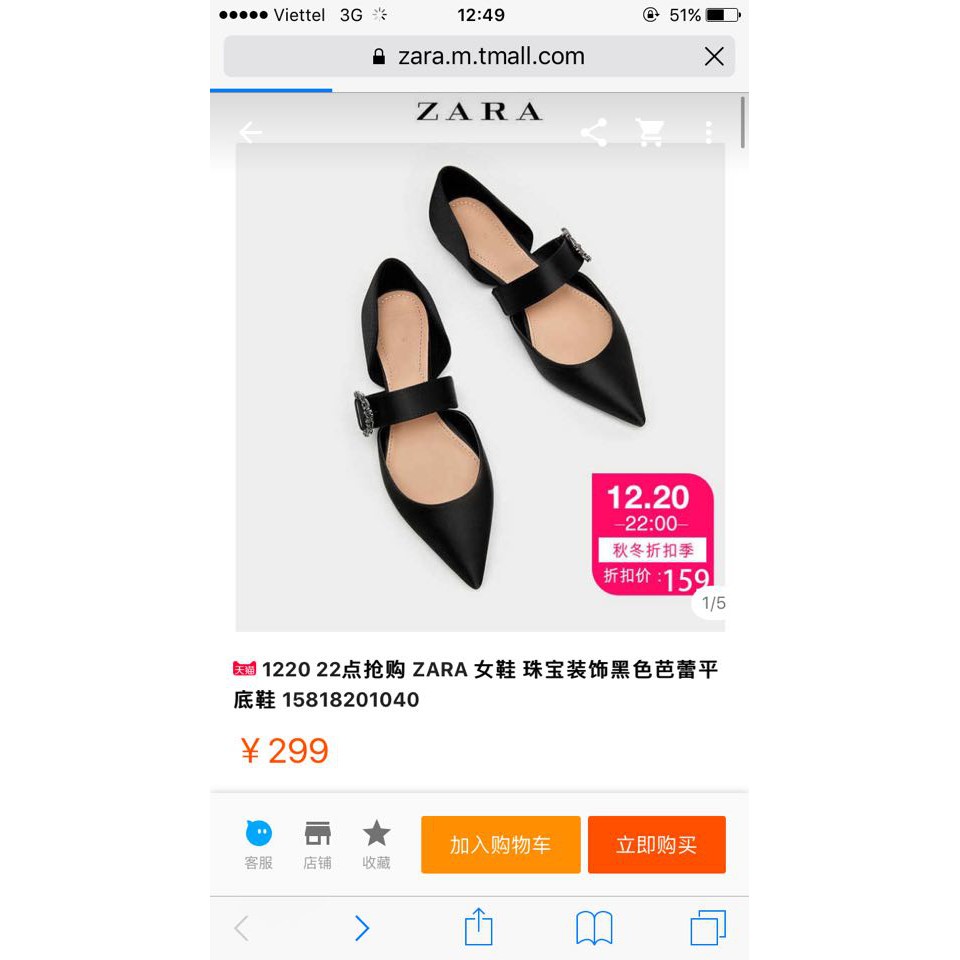This screenshot has height=960, width=960.
Task: Show open Safari tabs
Action: tap(708, 928)
